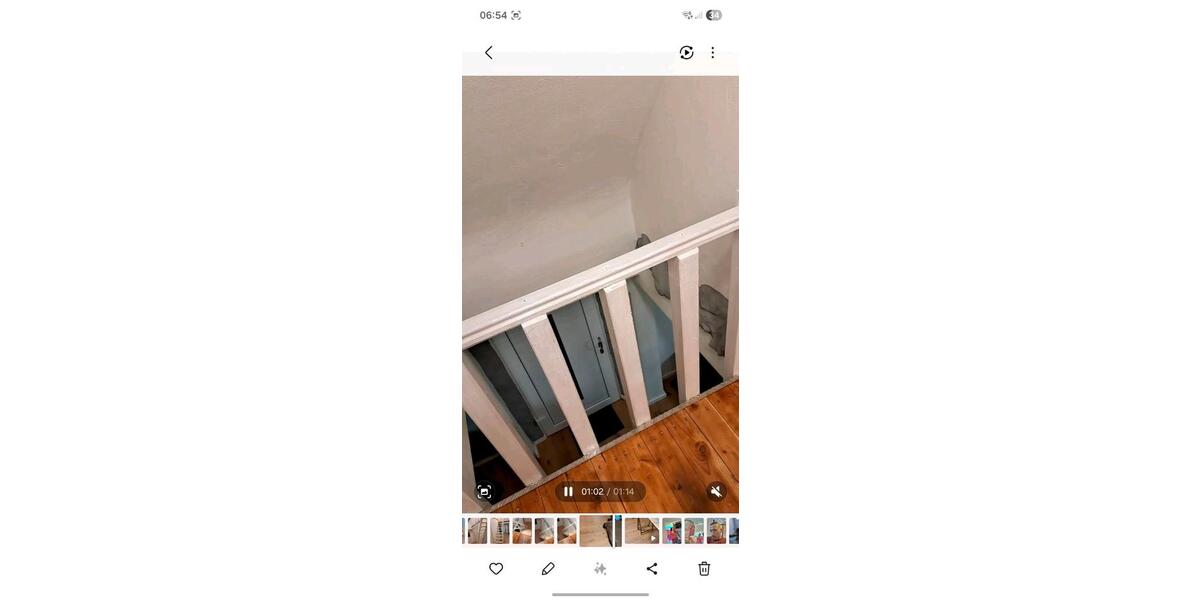Pause the playing video
Viewport: 1200px width, 600px height.
point(568,492)
